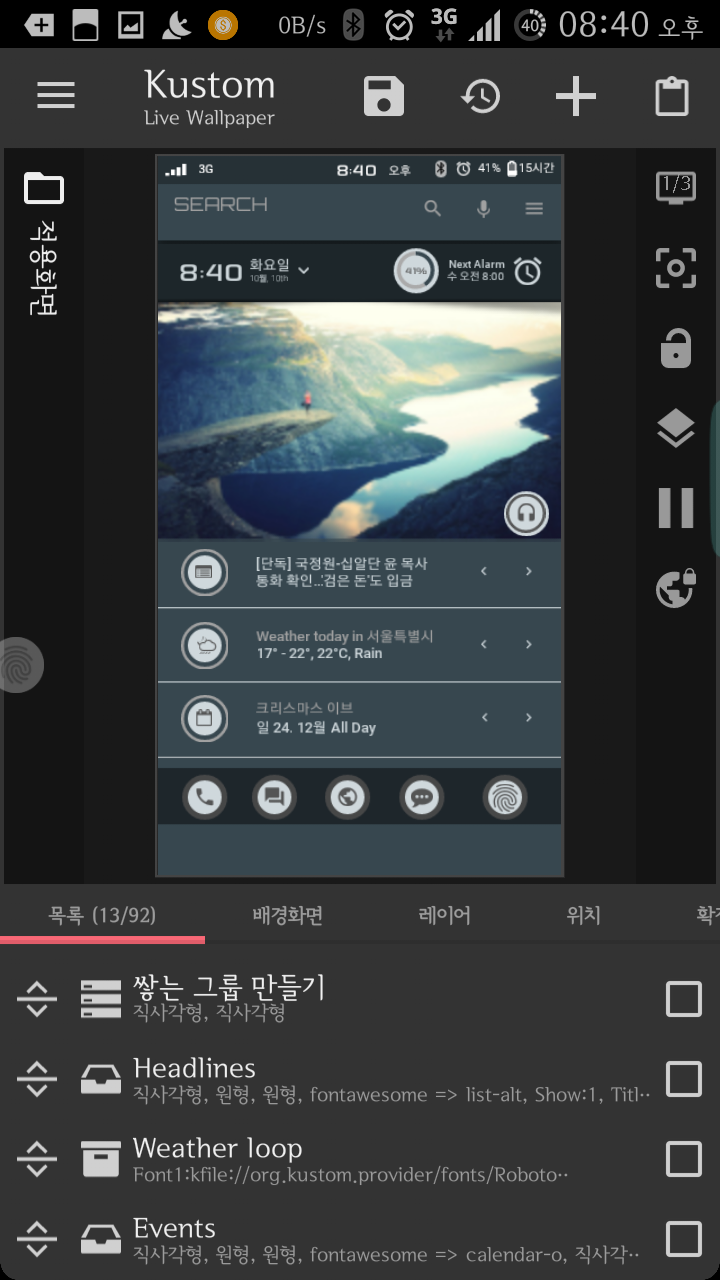720x1280 pixels.
Task: Change the preview screen 1/3 indicator
Action: point(676,187)
